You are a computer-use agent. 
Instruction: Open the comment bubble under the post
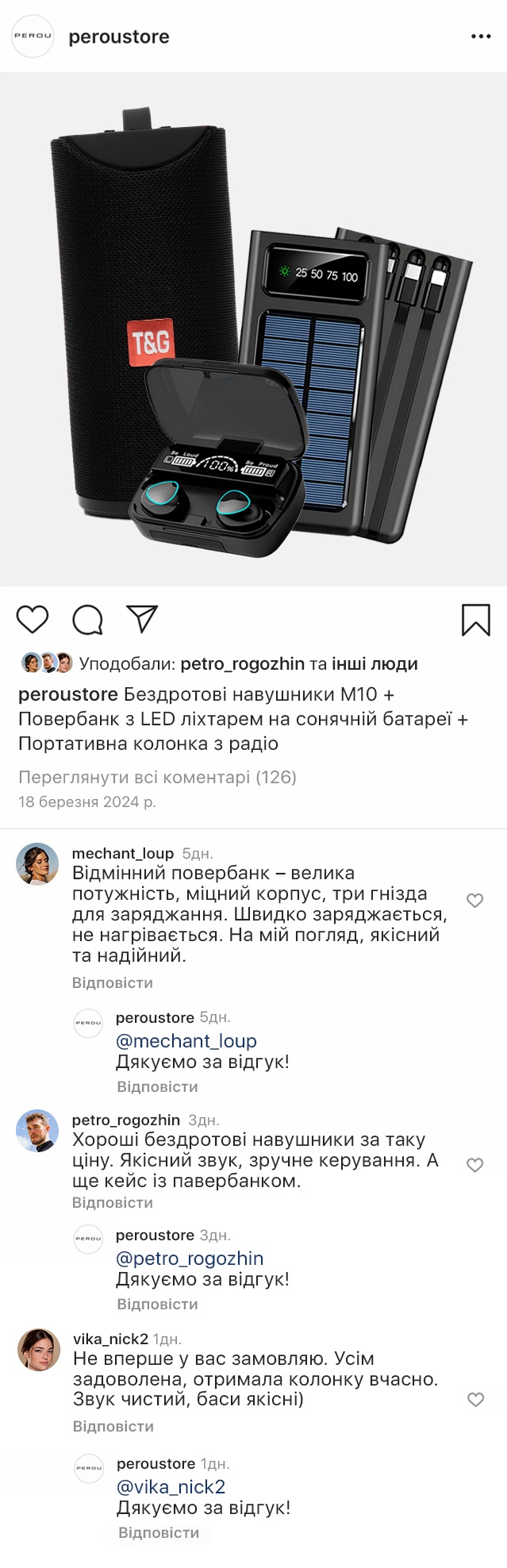[87, 620]
